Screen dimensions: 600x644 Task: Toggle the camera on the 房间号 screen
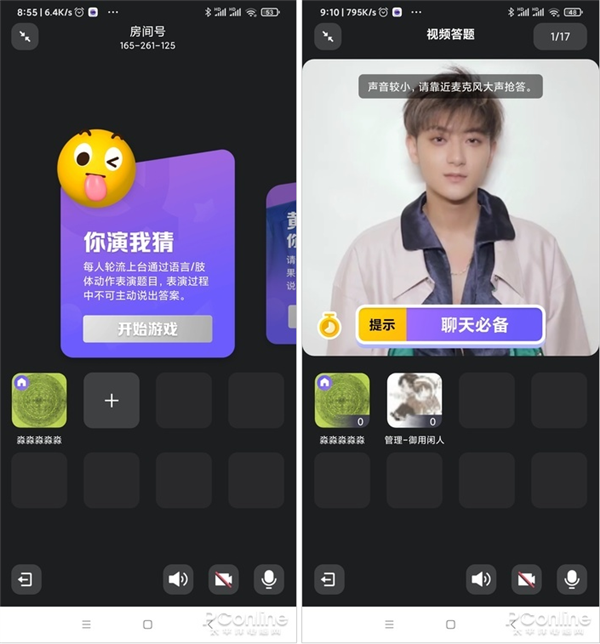(x=223, y=579)
